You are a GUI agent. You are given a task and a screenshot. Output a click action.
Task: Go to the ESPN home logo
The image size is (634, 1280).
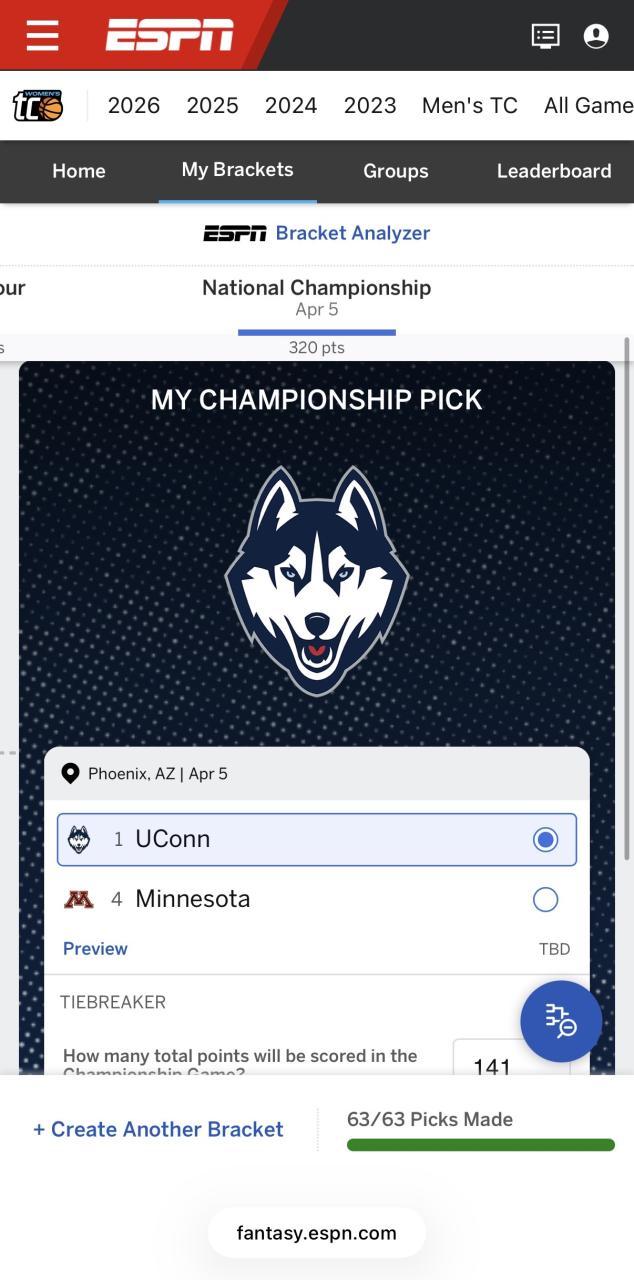[169, 35]
